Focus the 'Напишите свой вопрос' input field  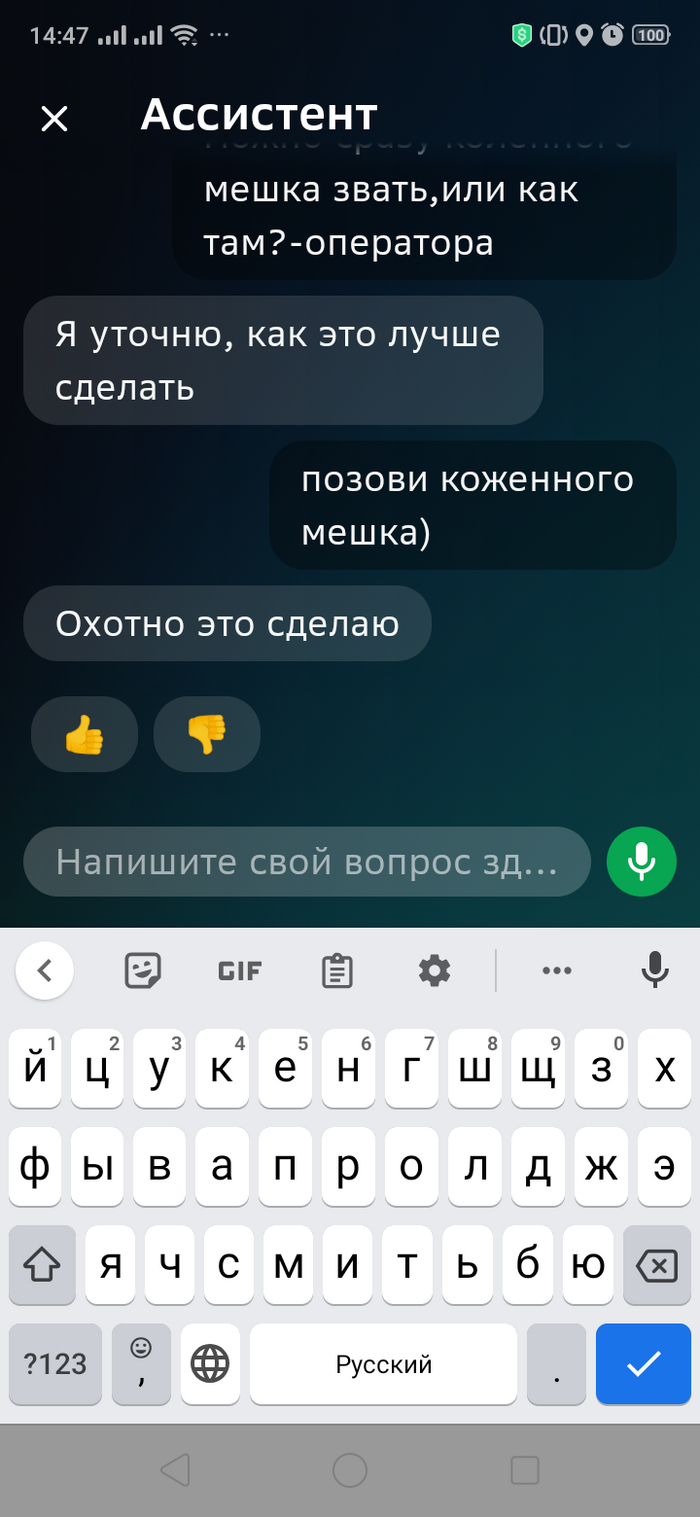306,862
